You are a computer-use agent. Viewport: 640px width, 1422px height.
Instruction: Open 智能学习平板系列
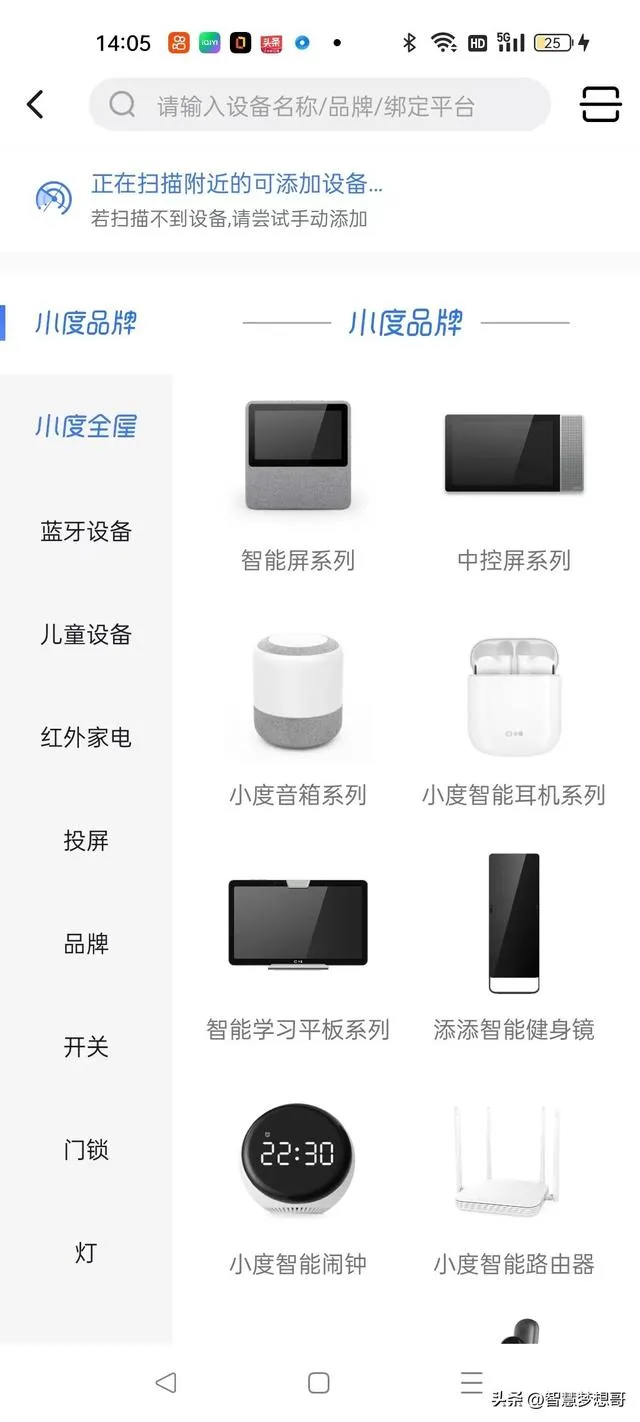point(298,951)
